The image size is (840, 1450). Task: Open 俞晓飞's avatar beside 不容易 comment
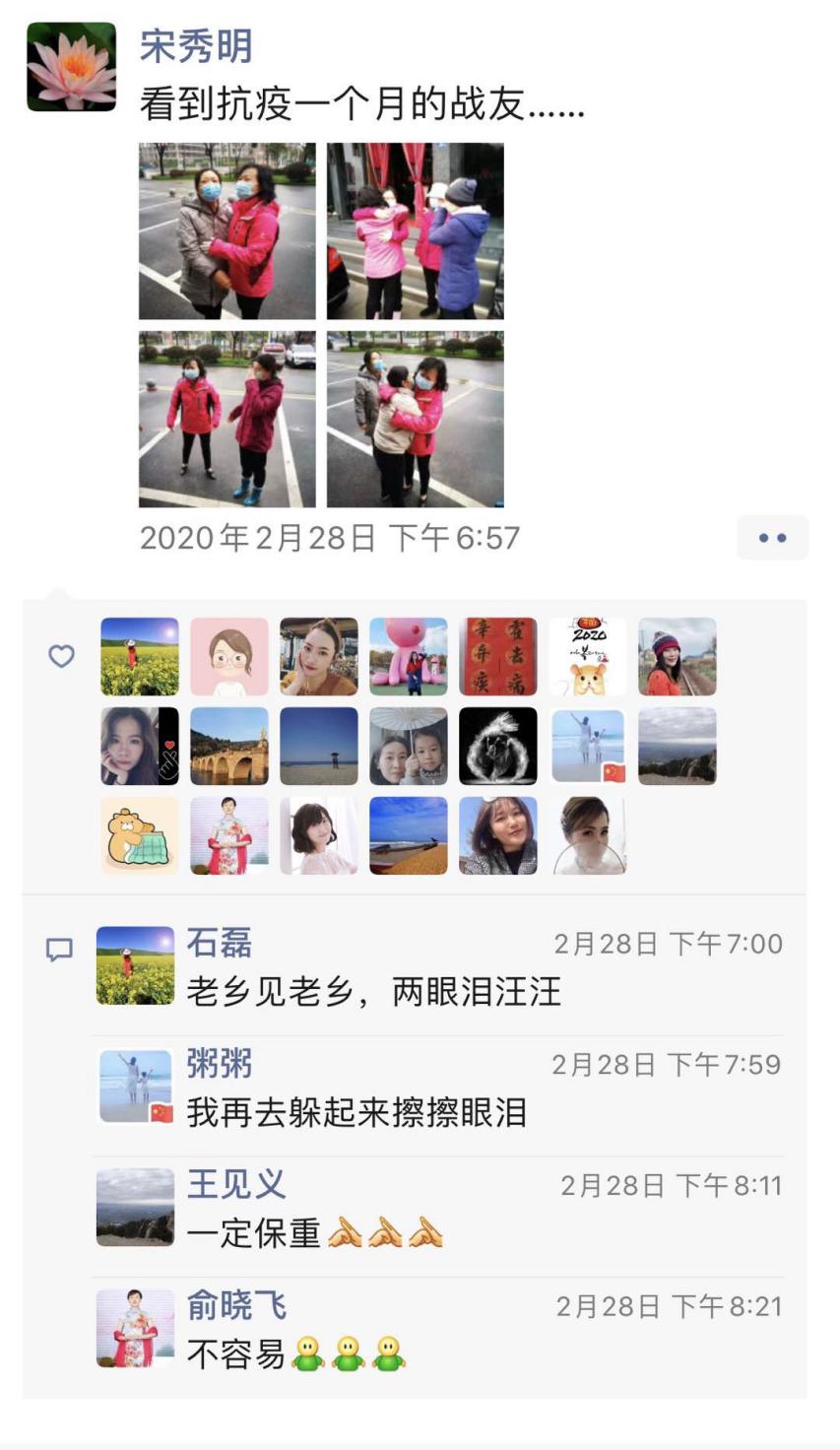[136, 1328]
